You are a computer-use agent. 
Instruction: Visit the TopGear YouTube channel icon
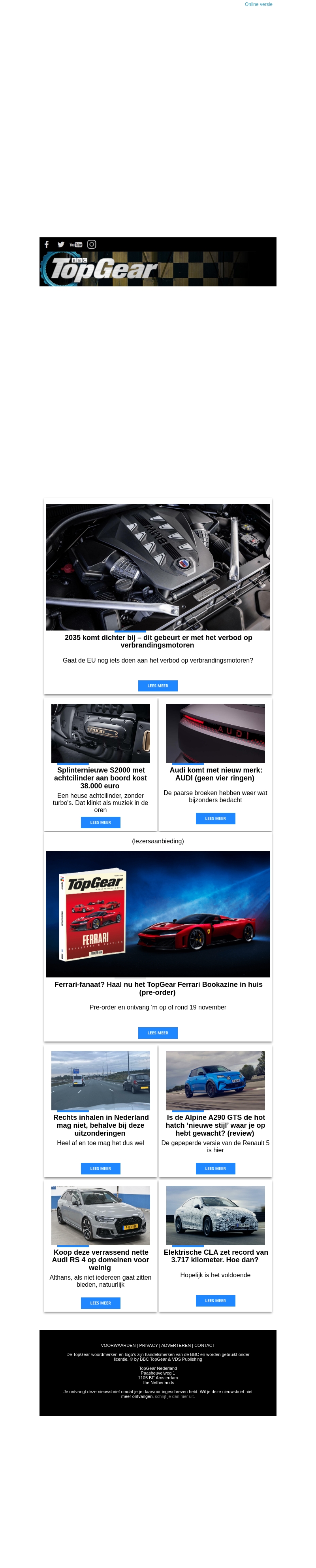[76, 244]
